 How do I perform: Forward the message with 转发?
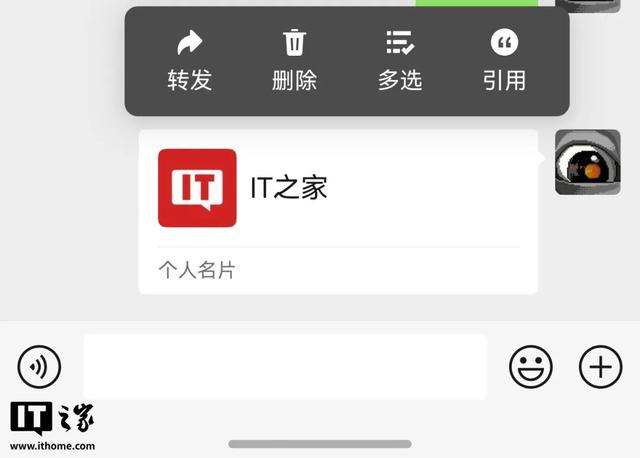(x=190, y=60)
